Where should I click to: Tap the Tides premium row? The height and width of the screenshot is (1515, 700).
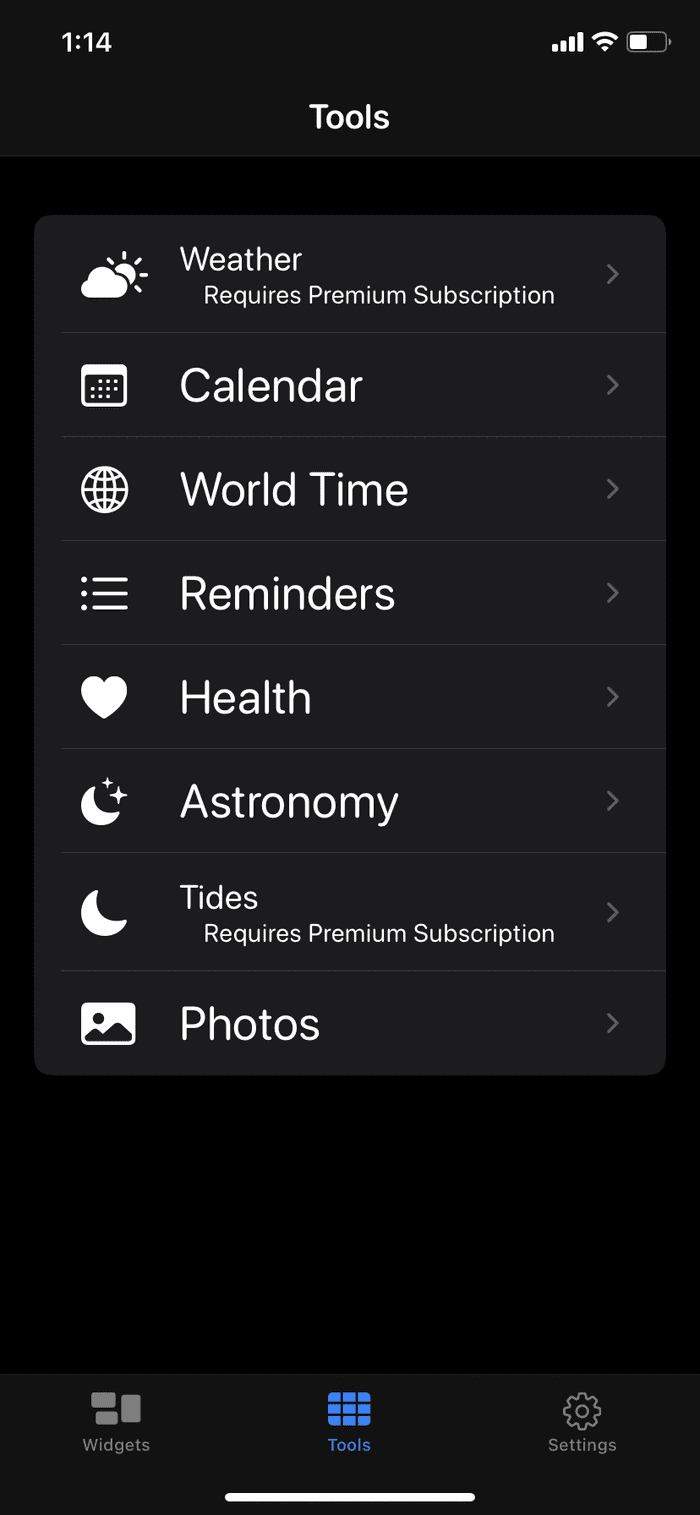click(350, 912)
